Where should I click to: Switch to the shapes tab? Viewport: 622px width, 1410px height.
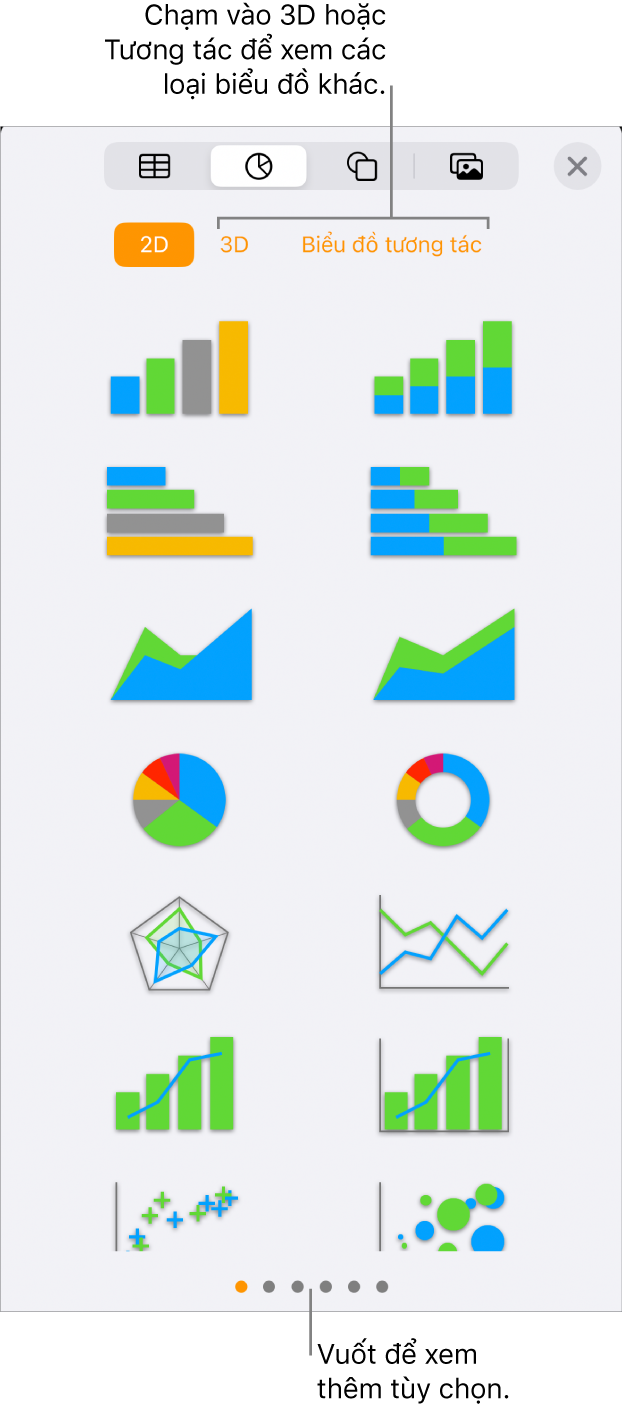coord(361,167)
